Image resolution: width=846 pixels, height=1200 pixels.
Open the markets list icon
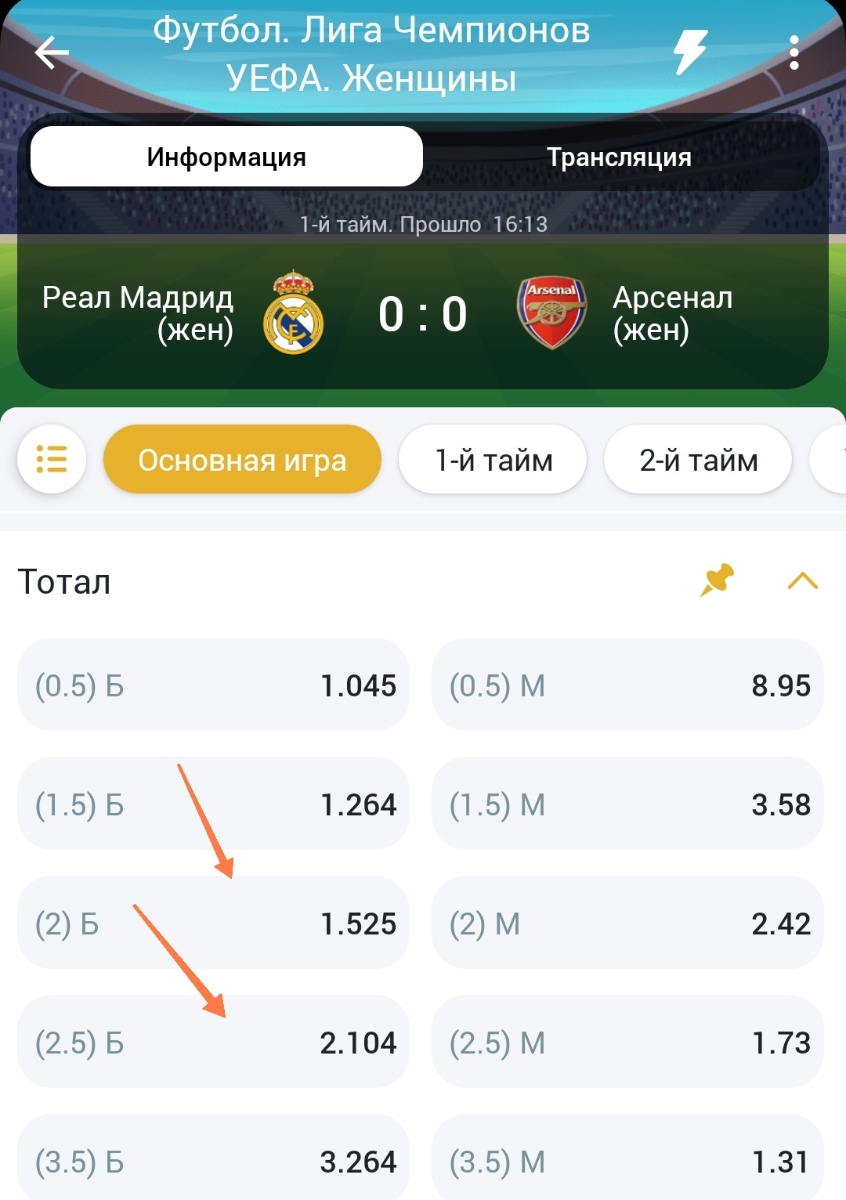point(52,460)
